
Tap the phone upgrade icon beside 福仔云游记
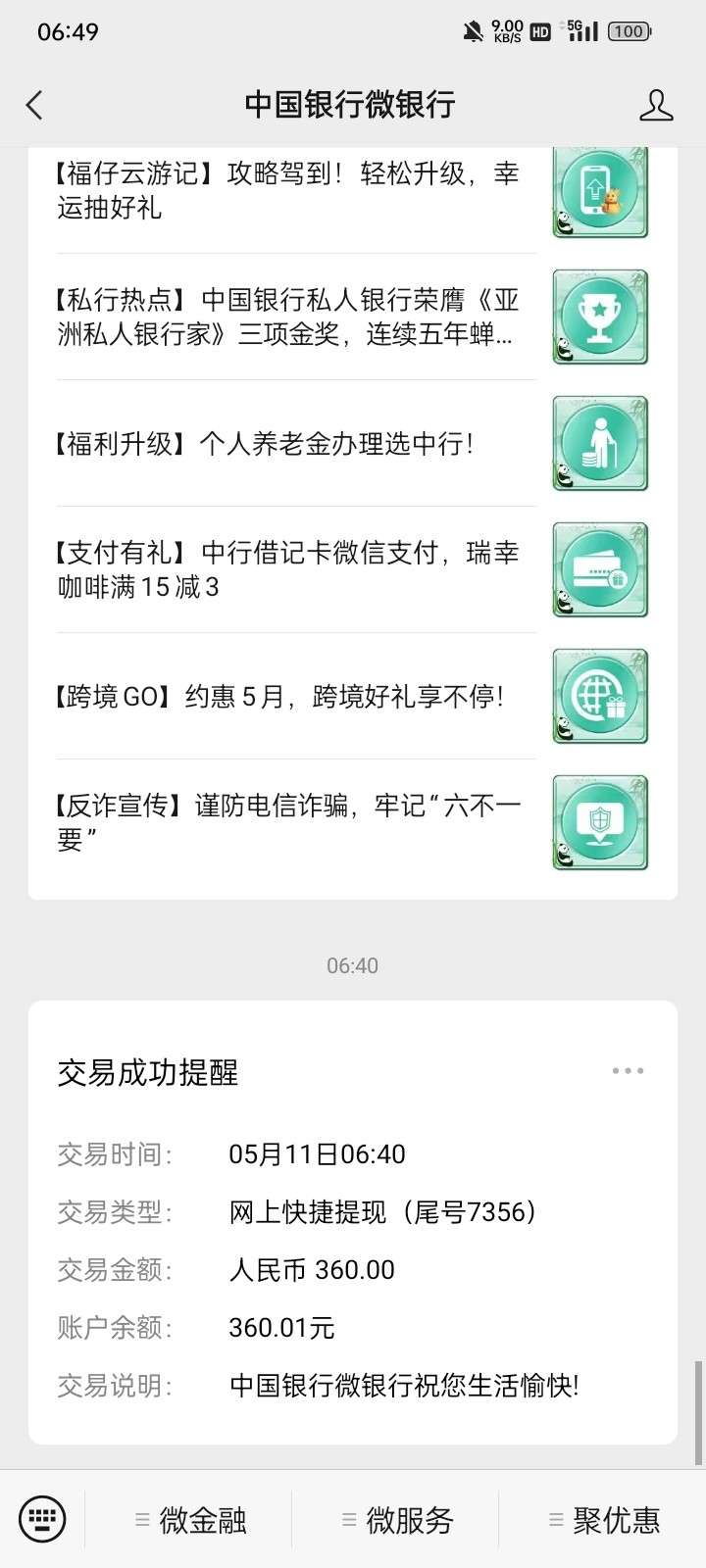tap(599, 191)
